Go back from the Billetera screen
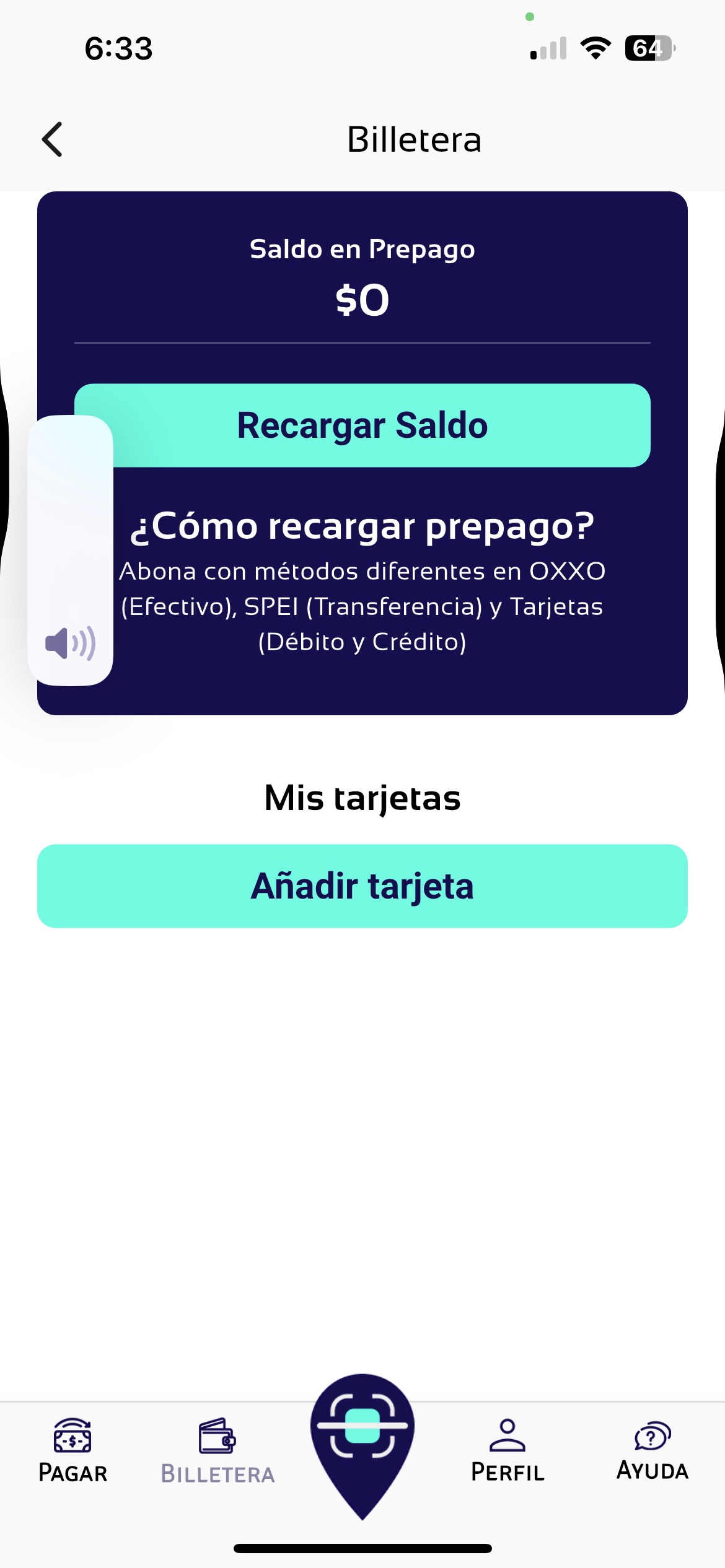 [53, 139]
